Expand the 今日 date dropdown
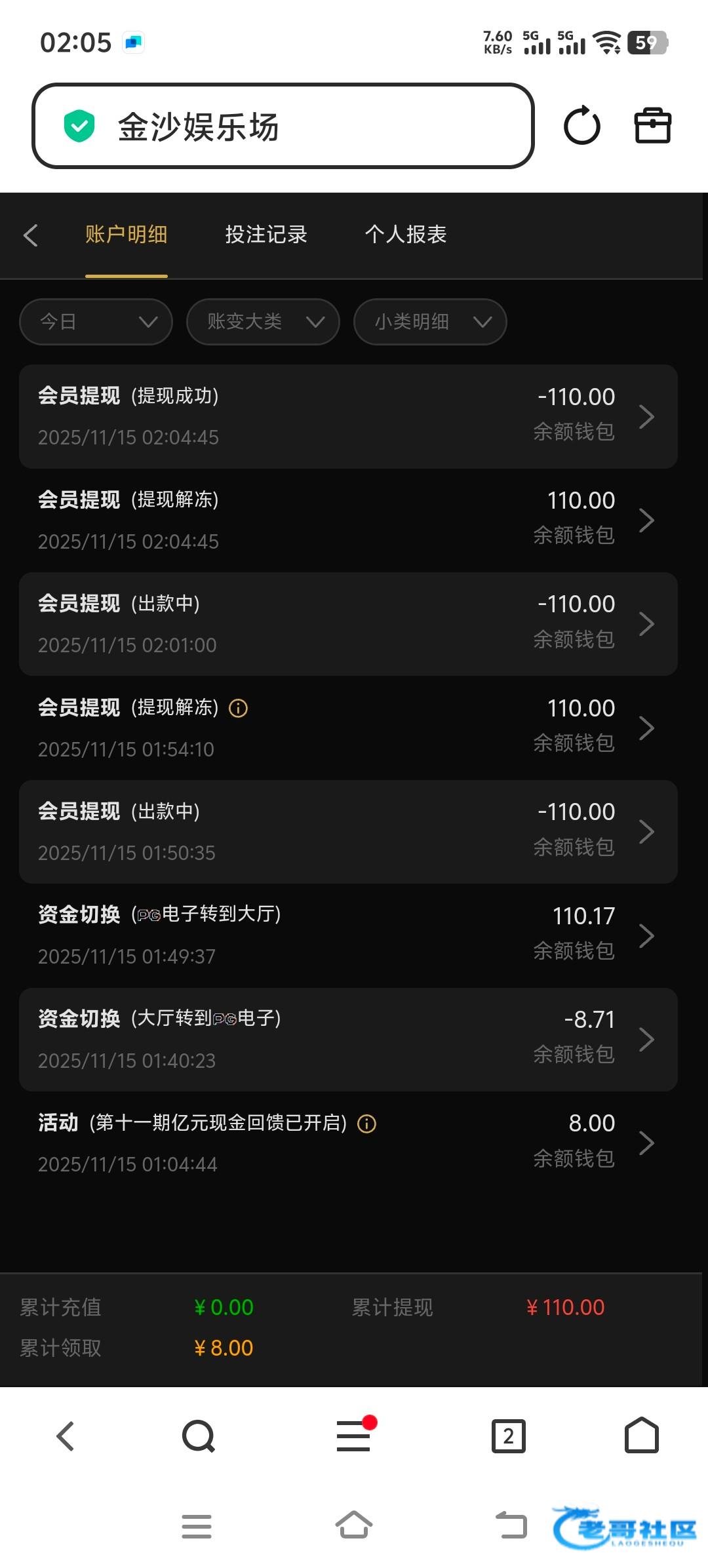708x1568 pixels. (x=96, y=322)
